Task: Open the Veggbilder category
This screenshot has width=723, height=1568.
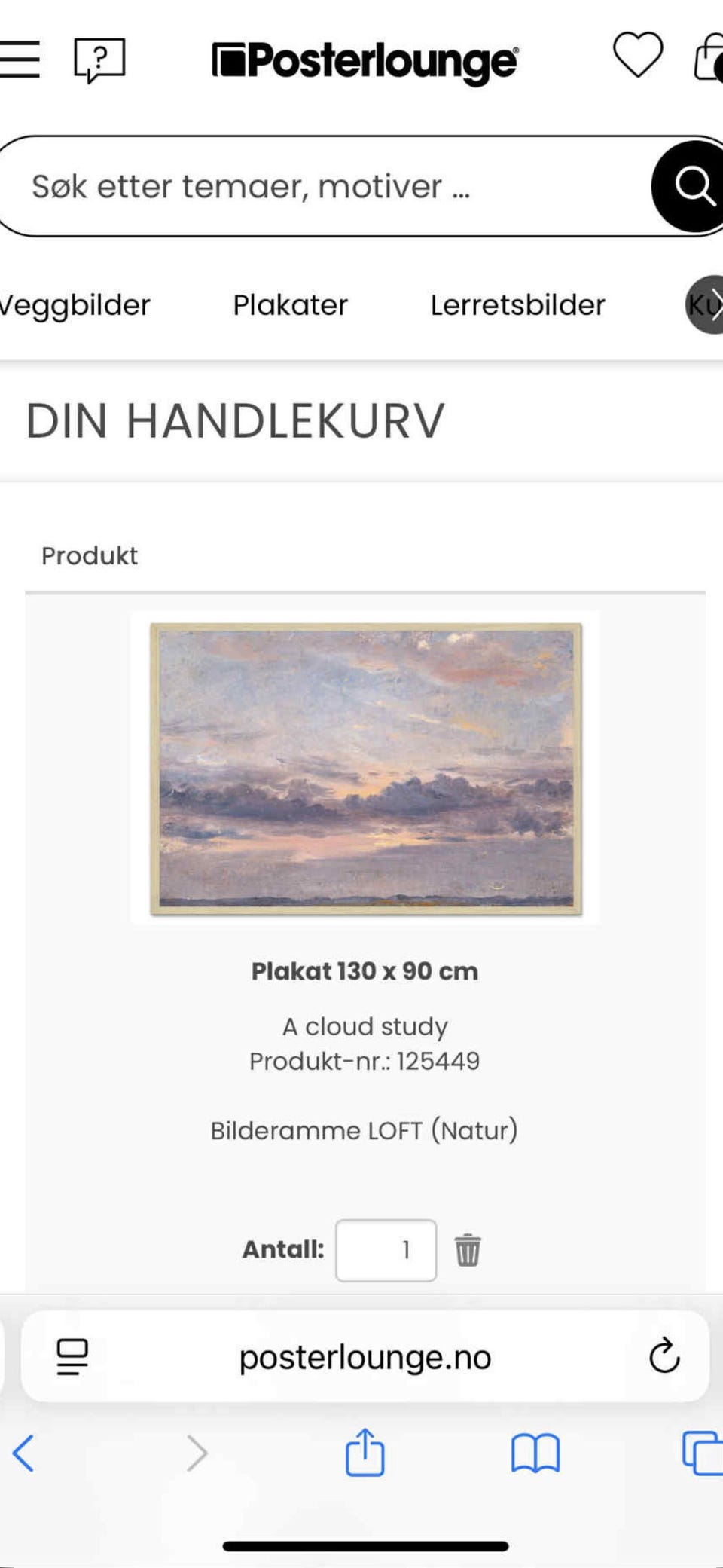Action: (x=74, y=305)
